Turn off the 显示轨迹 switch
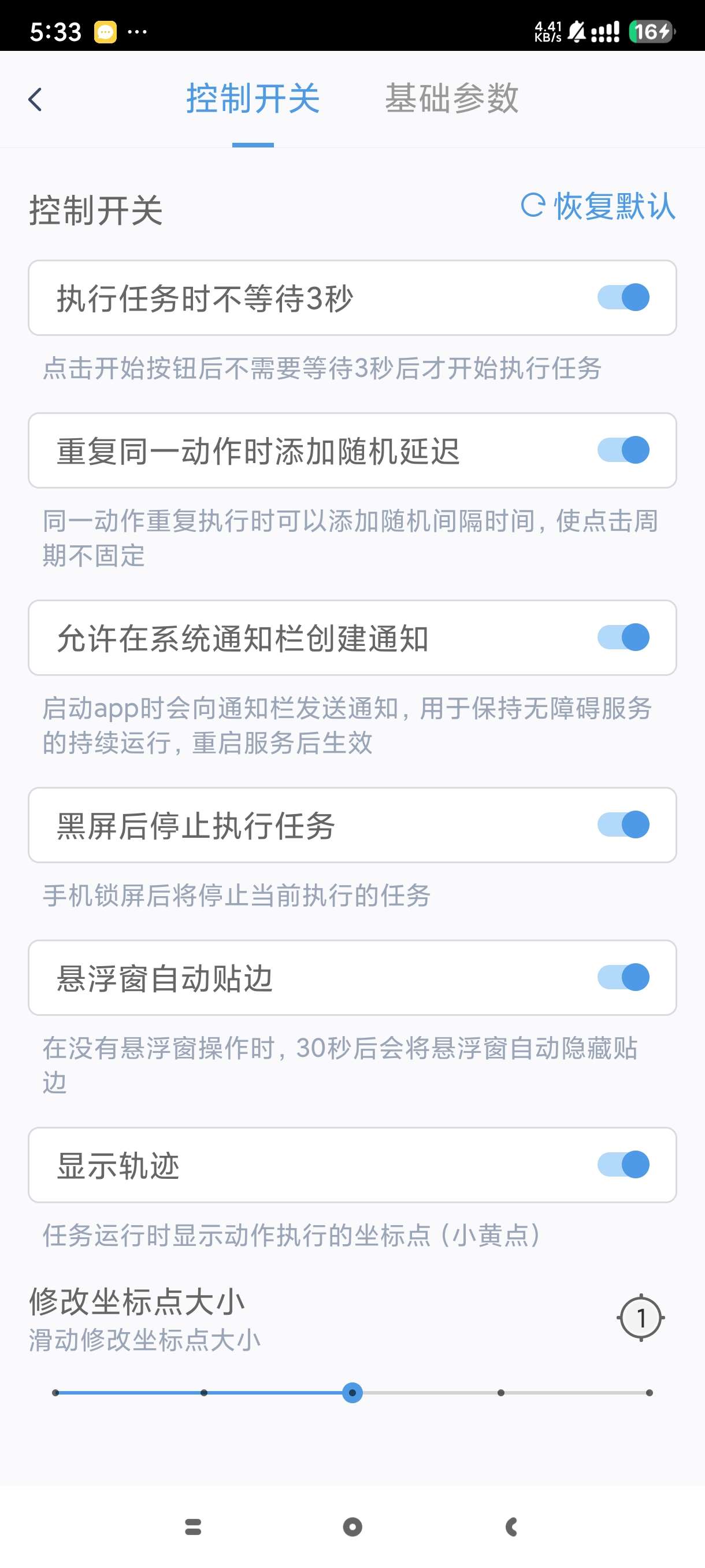Screen dimensions: 705x1568 click(624, 1164)
